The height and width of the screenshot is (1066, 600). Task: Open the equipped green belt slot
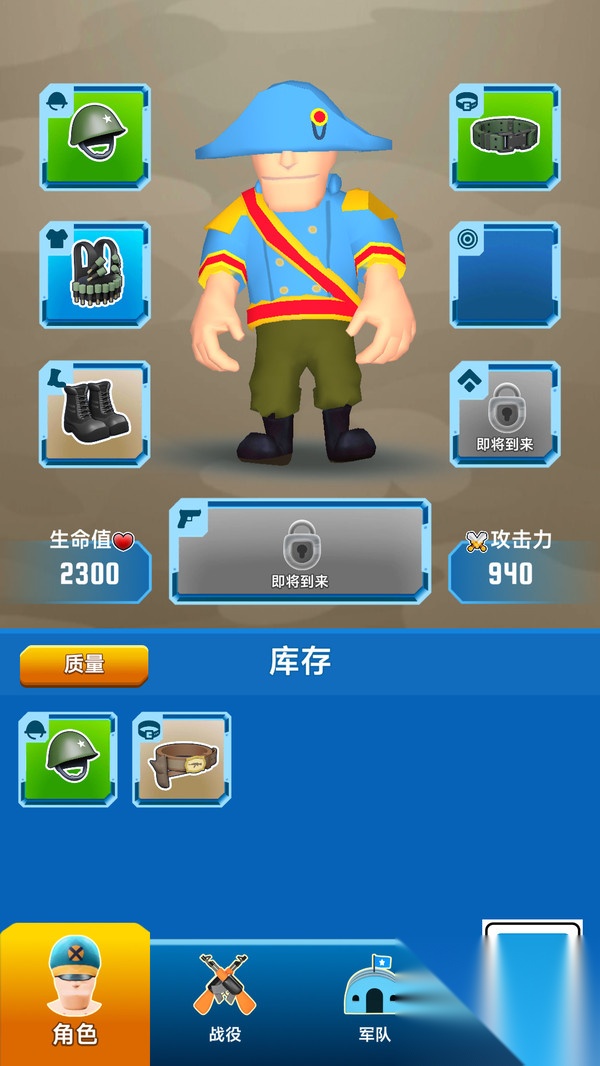[504, 137]
